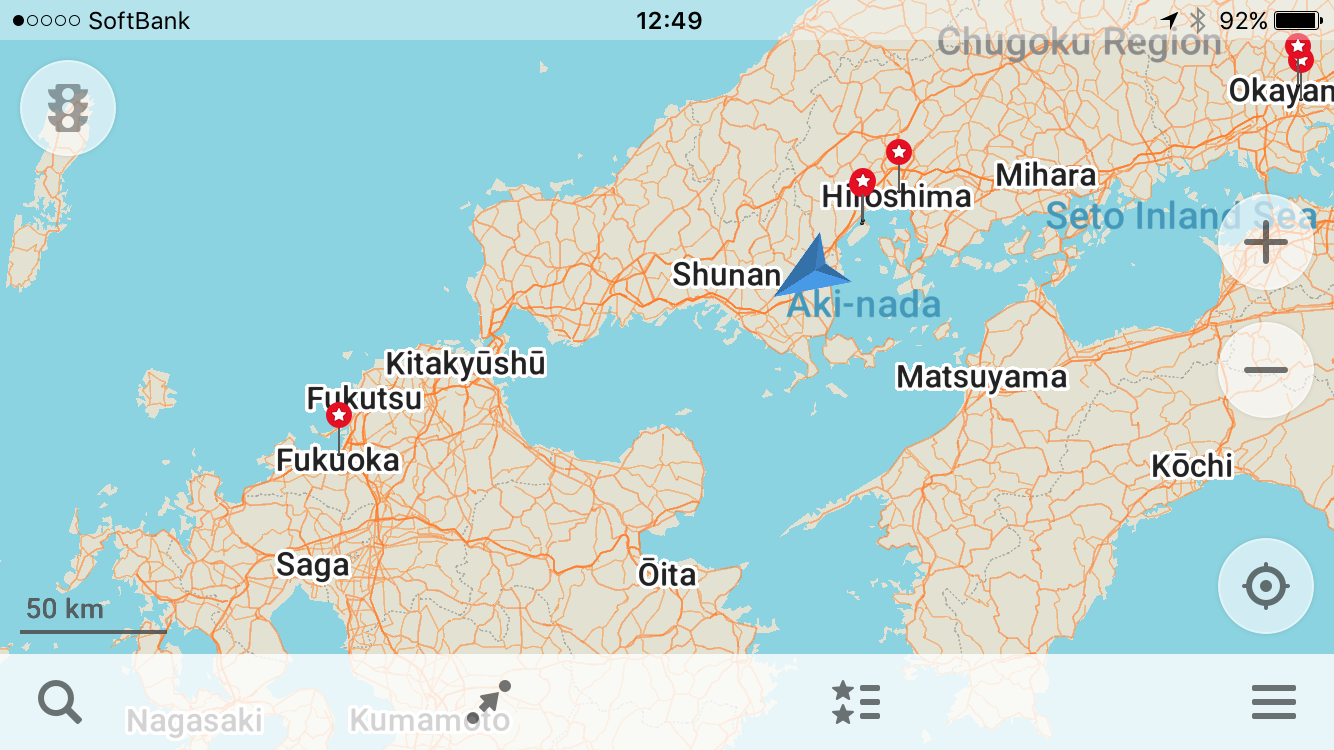Center map on my current location
Screen dimensions: 1334x750
tap(1265, 586)
